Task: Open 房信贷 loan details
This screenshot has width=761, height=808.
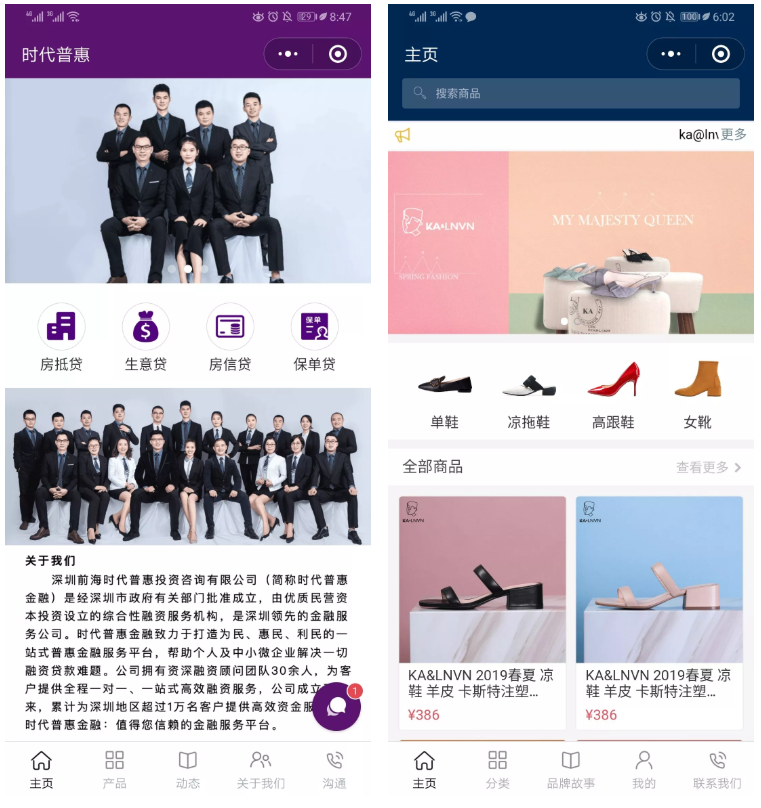Action: pyautogui.click(x=229, y=338)
